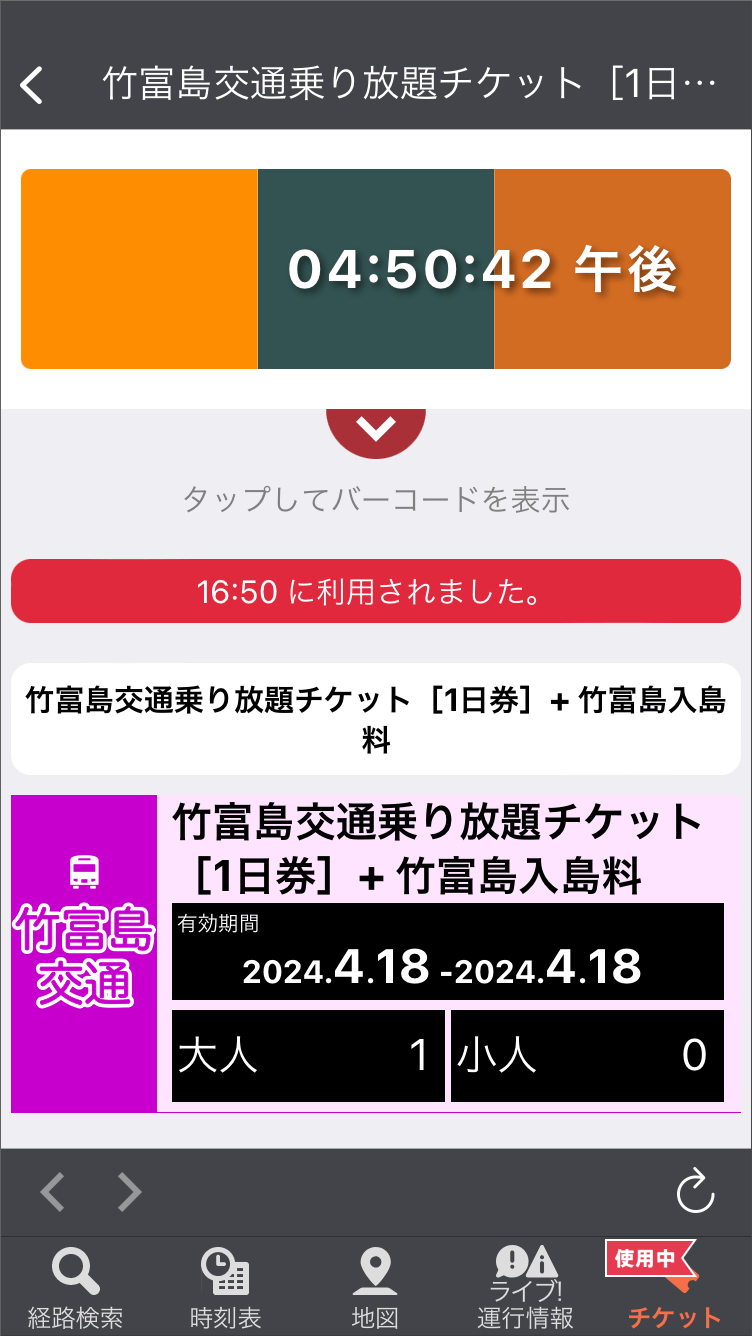This screenshot has height=1336, width=752.
Task: Open the 時刻表 timetable tab
Action: click(225, 1288)
